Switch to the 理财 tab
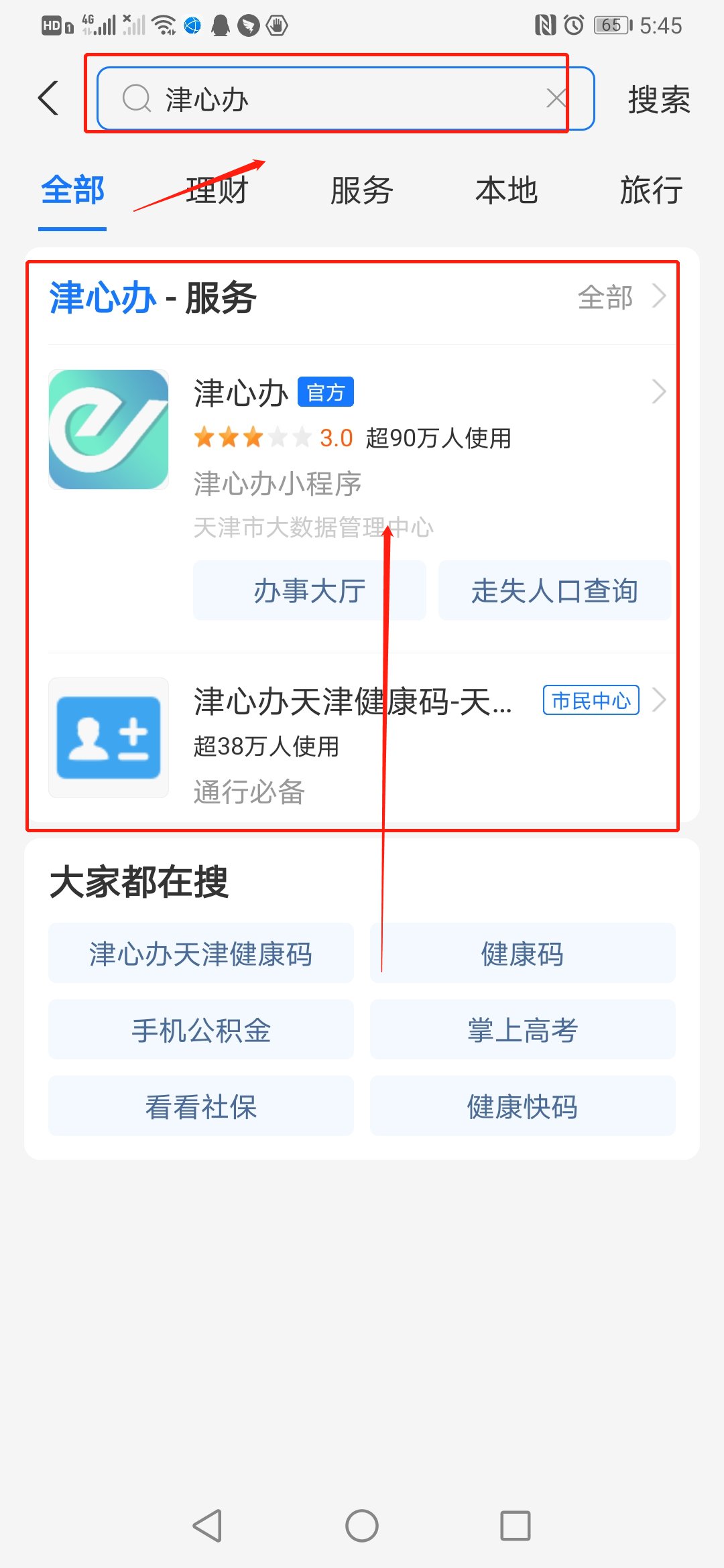 [x=217, y=191]
